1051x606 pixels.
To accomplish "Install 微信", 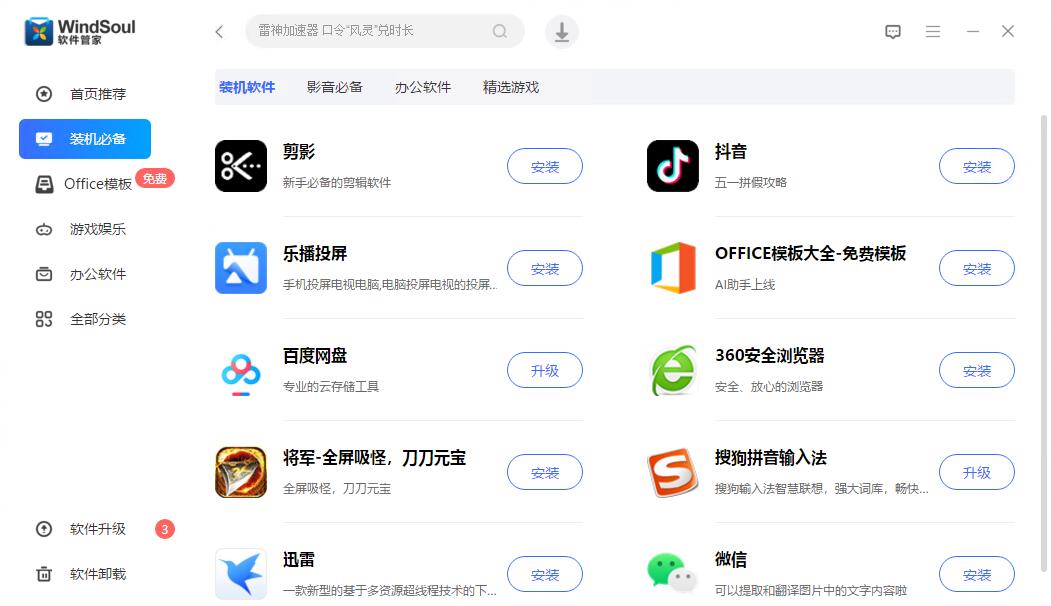I will 977,575.
